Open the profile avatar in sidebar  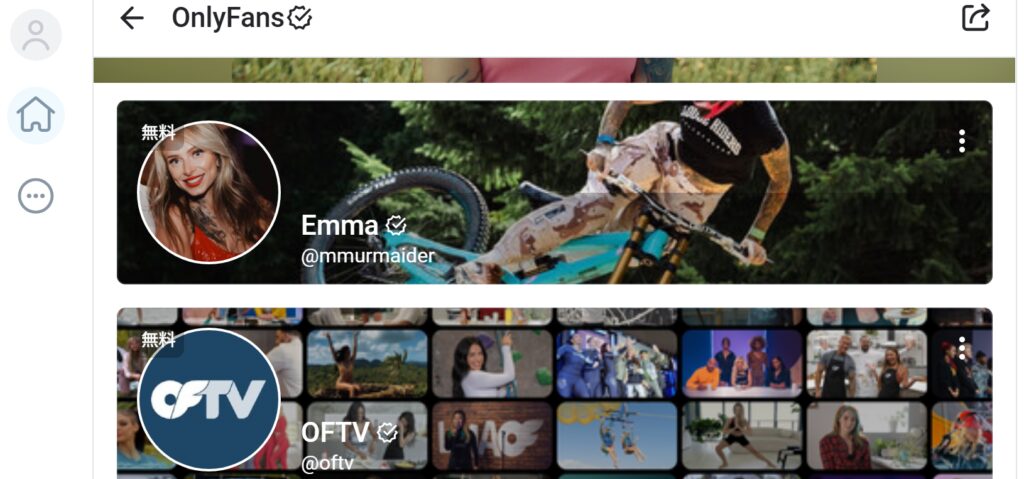(x=36, y=35)
